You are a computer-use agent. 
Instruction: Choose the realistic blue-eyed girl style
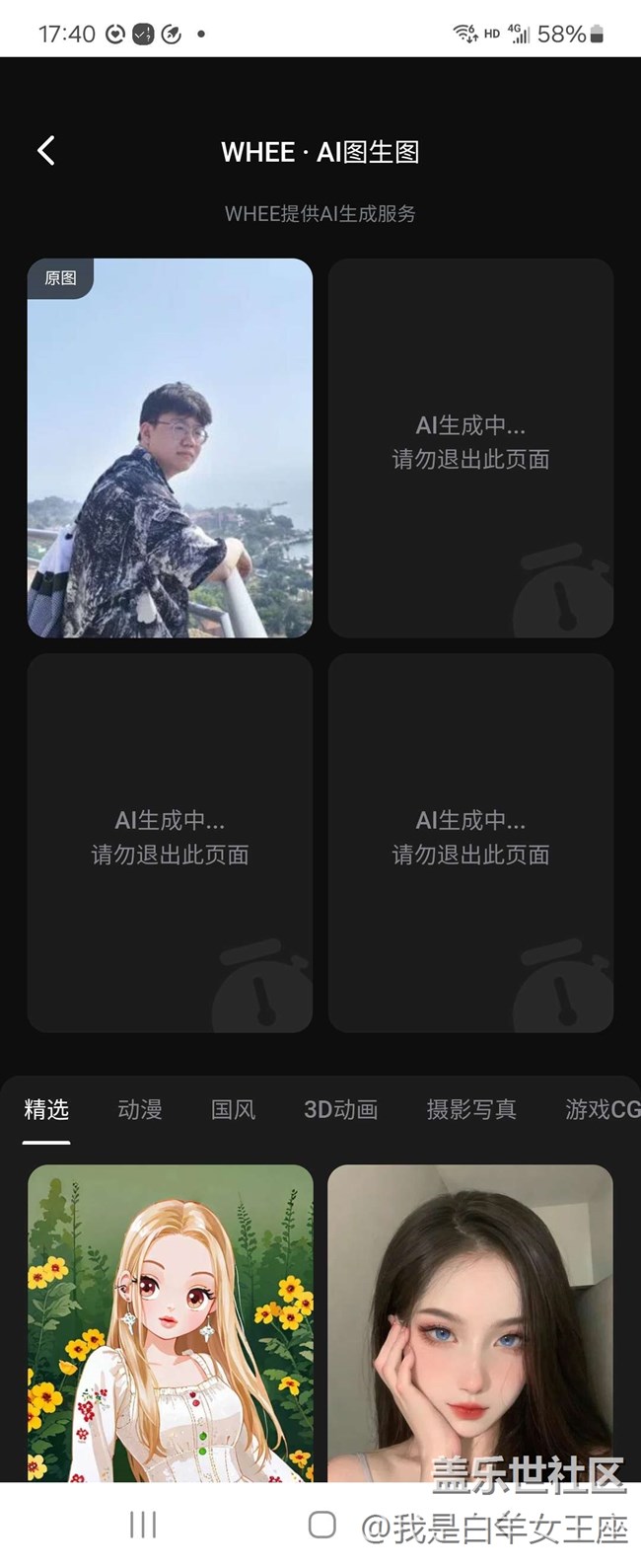470,1322
